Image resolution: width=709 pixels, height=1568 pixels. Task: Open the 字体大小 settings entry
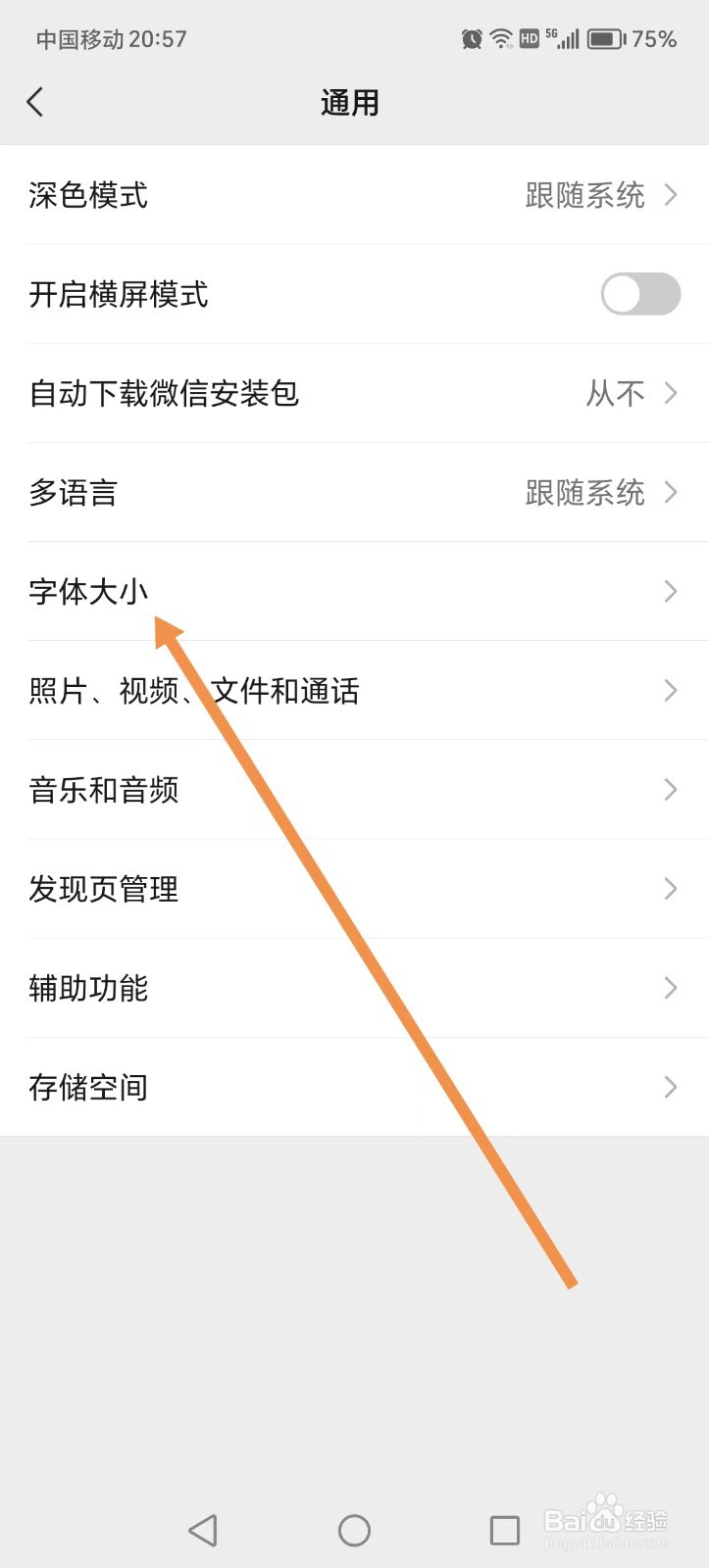(x=353, y=591)
